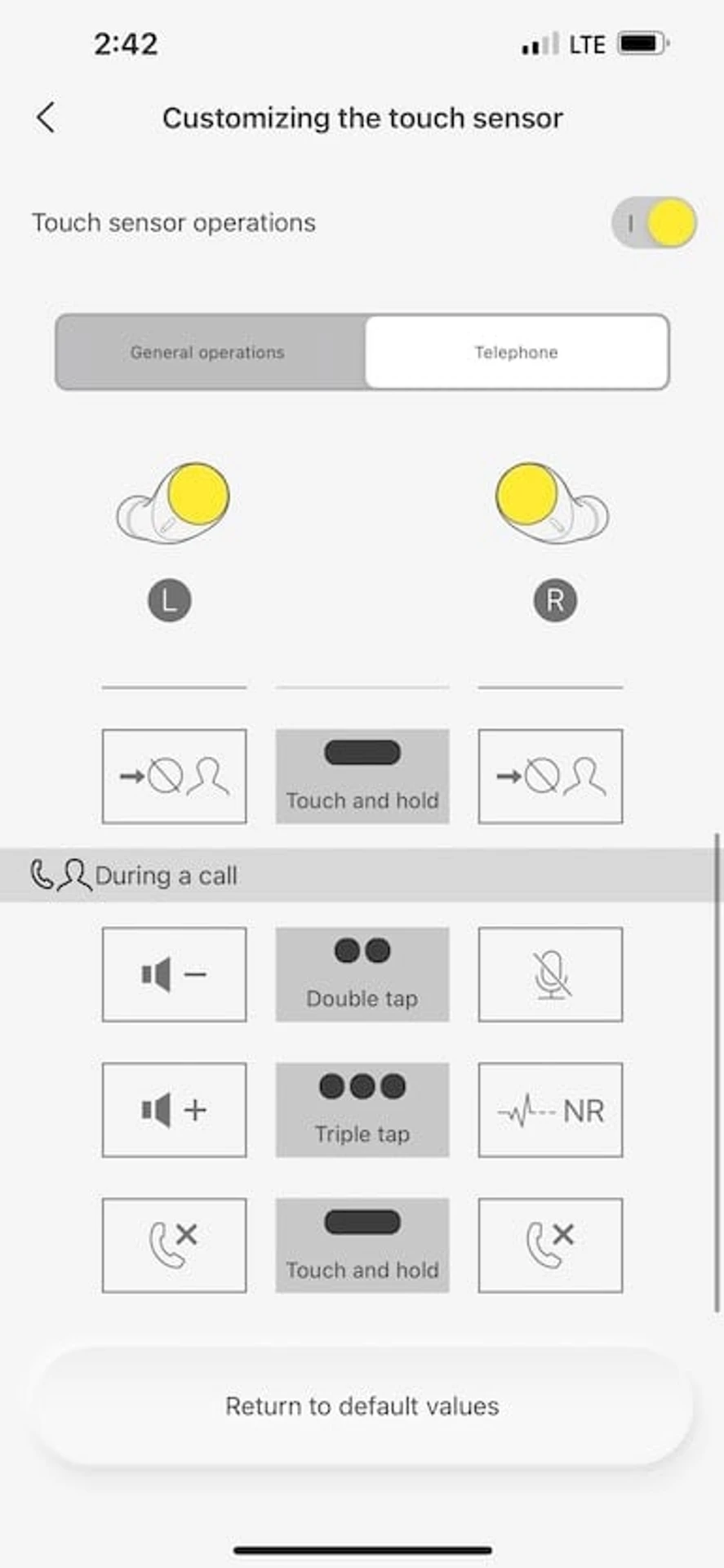Open right earbud reject incoming call setting

coord(550,776)
